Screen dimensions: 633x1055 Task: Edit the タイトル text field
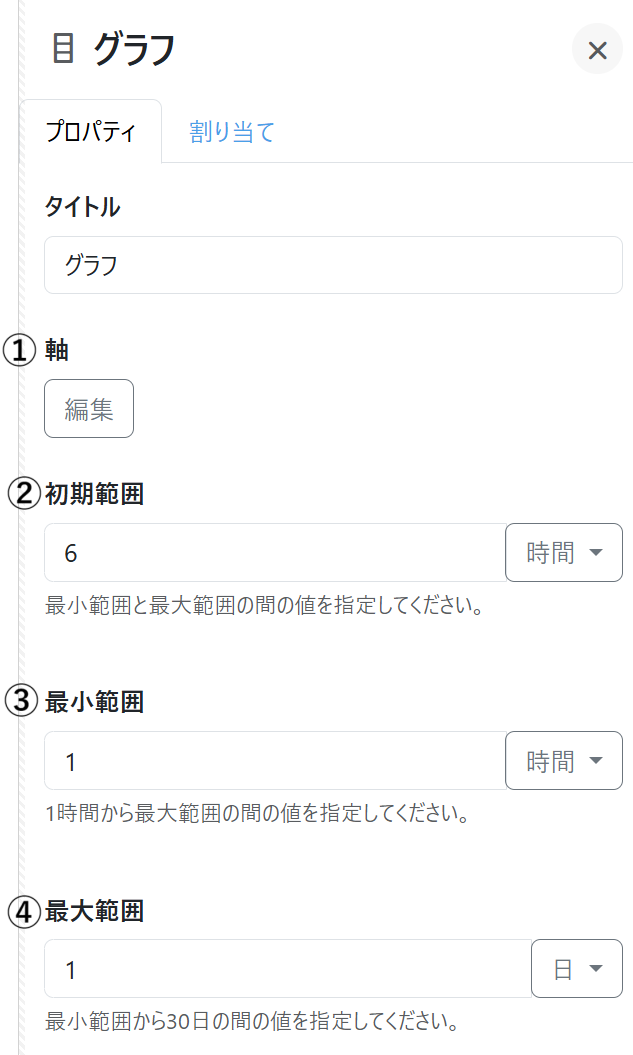(333, 265)
